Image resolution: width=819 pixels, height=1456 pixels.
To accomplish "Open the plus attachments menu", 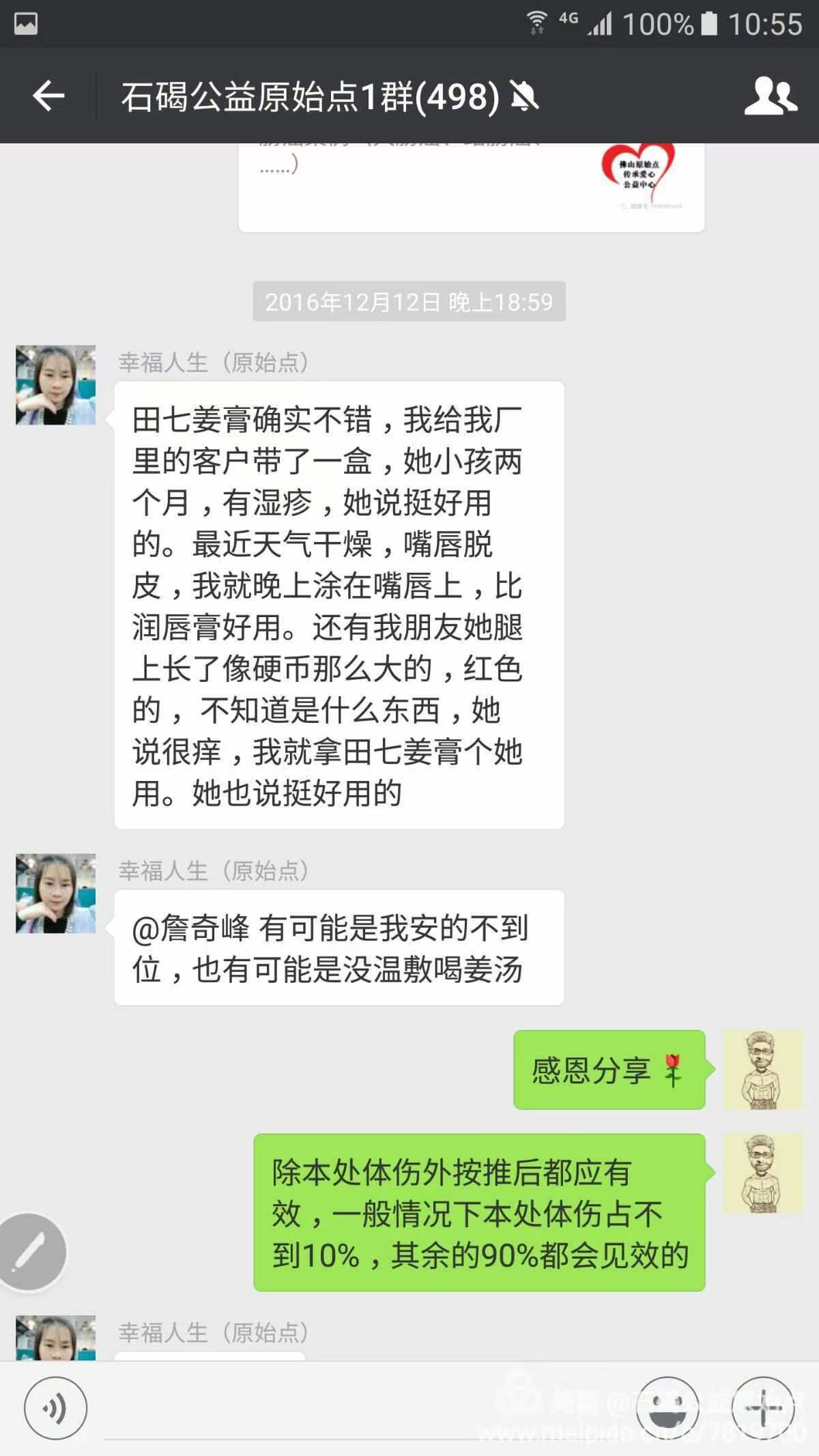I will pyautogui.click(x=763, y=1408).
